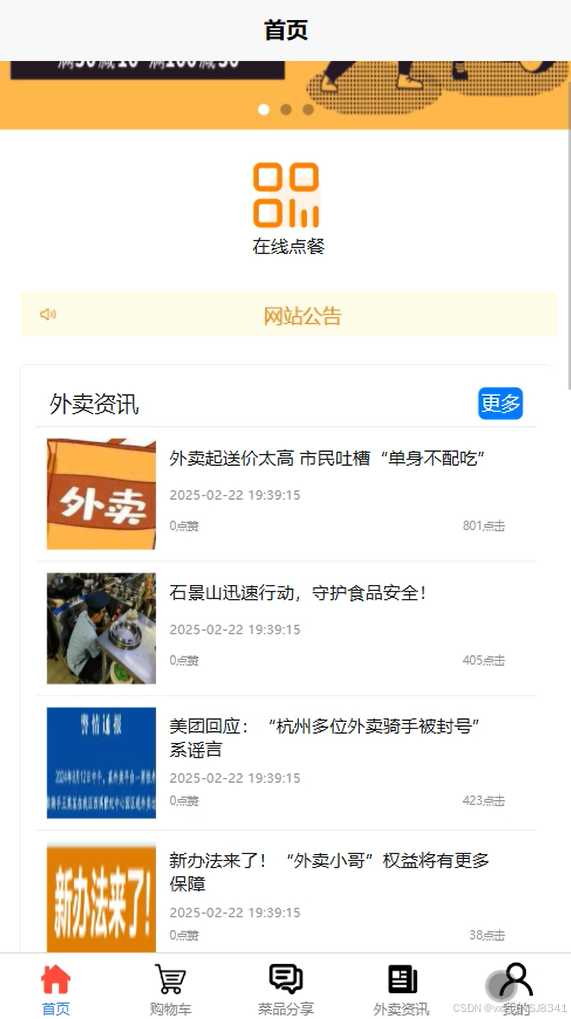Select the third banner indicator dot
This screenshot has width=571, height=1019.
click(x=308, y=109)
